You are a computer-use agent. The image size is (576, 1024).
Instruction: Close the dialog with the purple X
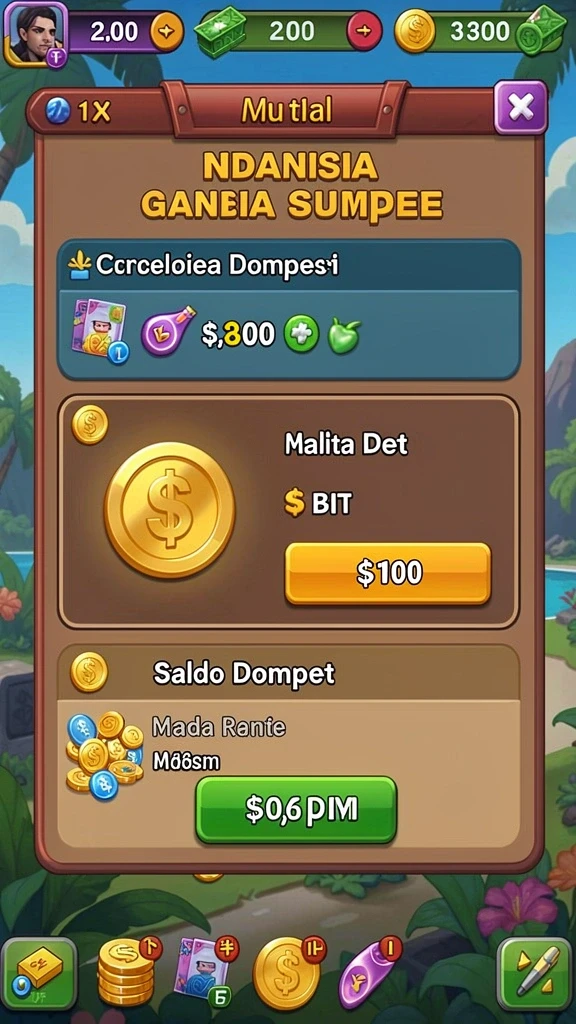click(x=520, y=107)
